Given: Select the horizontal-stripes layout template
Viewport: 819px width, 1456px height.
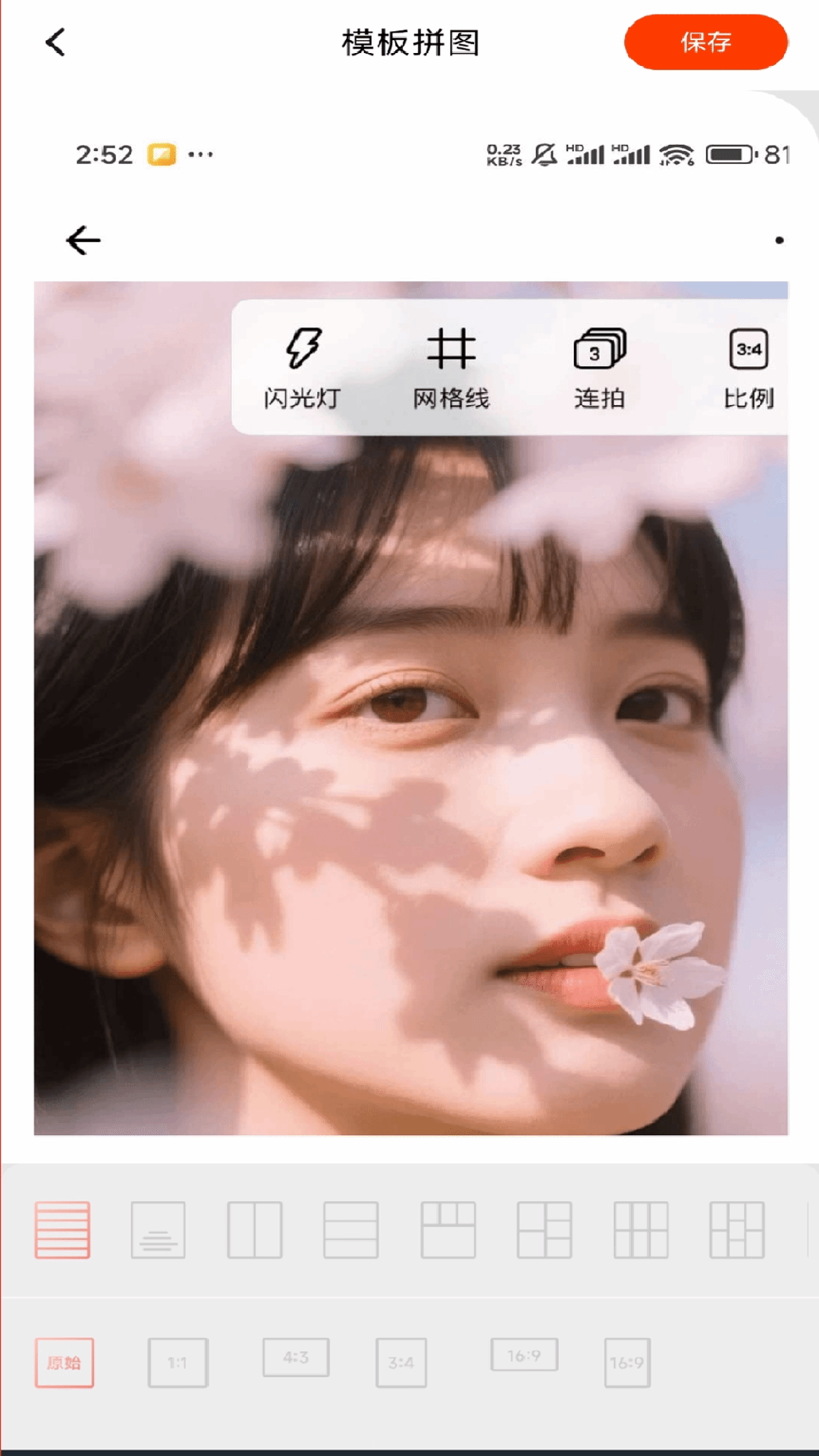Looking at the screenshot, I should point(62,1229).
